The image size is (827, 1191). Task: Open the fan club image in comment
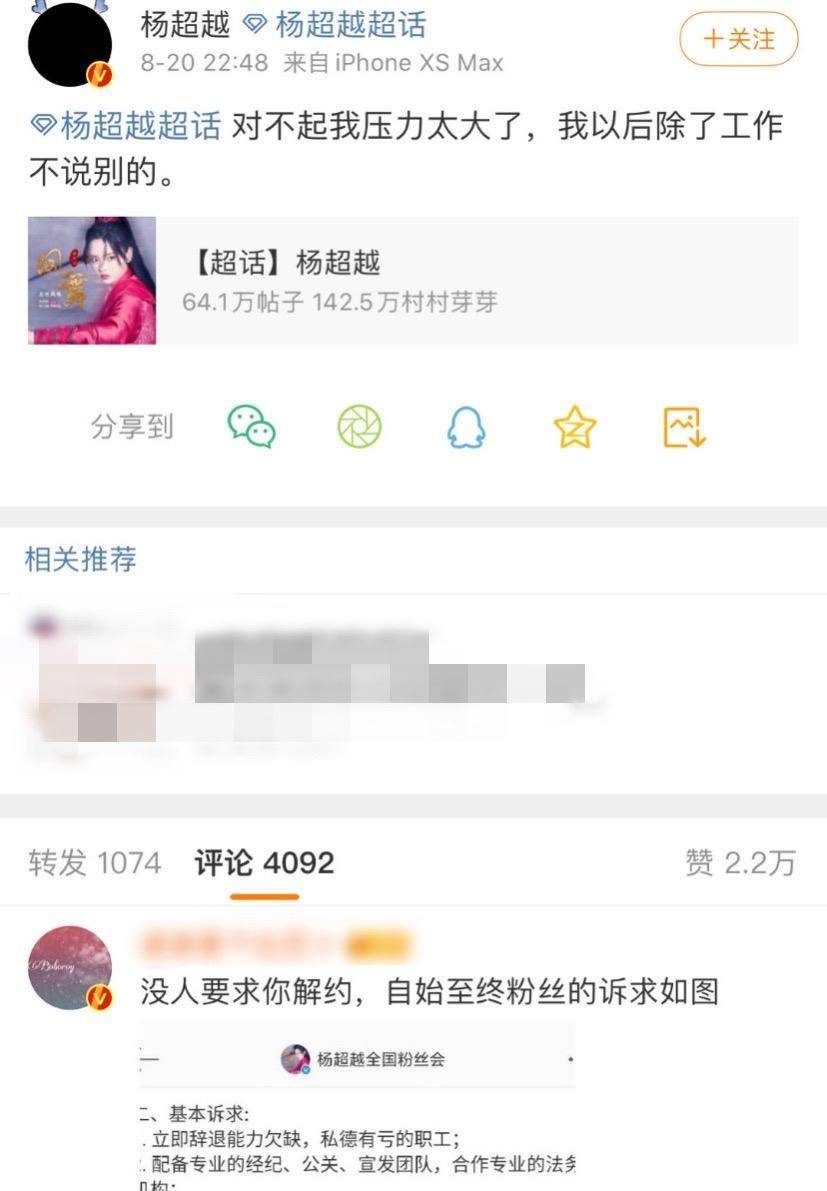tap(357, 1105)
